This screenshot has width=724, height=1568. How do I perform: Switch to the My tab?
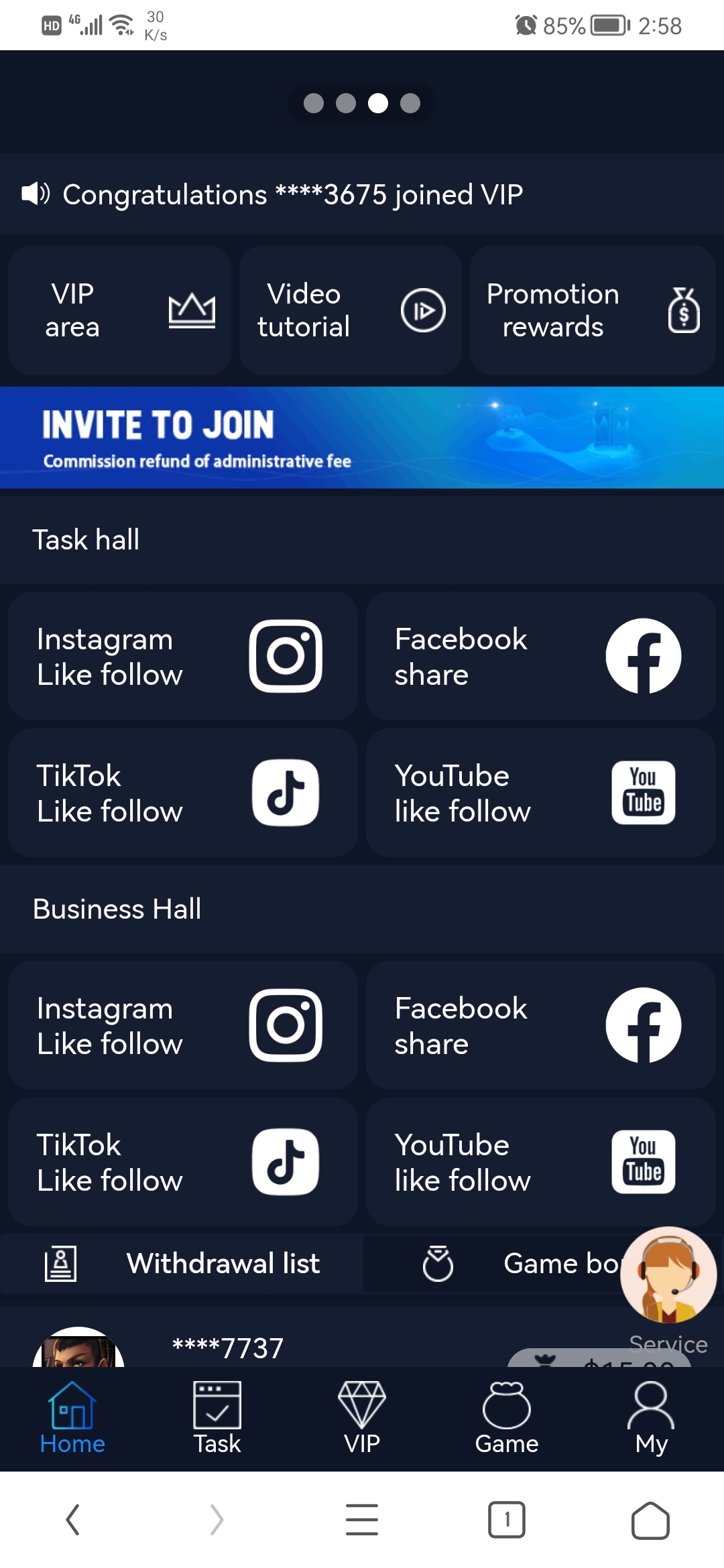click(x=651, y=1418)
